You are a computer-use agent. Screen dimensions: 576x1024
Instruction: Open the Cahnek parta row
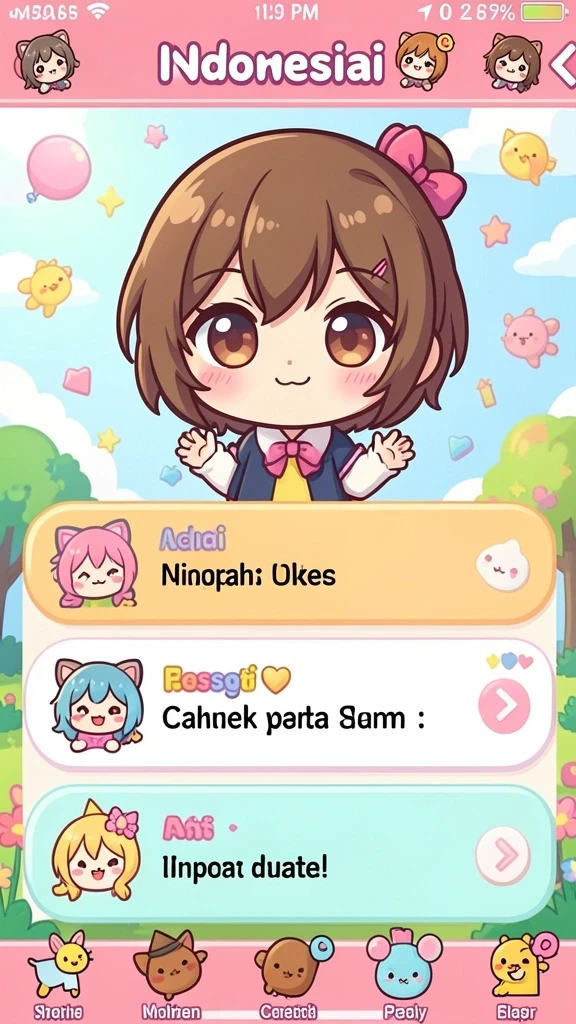pos(289,705)
